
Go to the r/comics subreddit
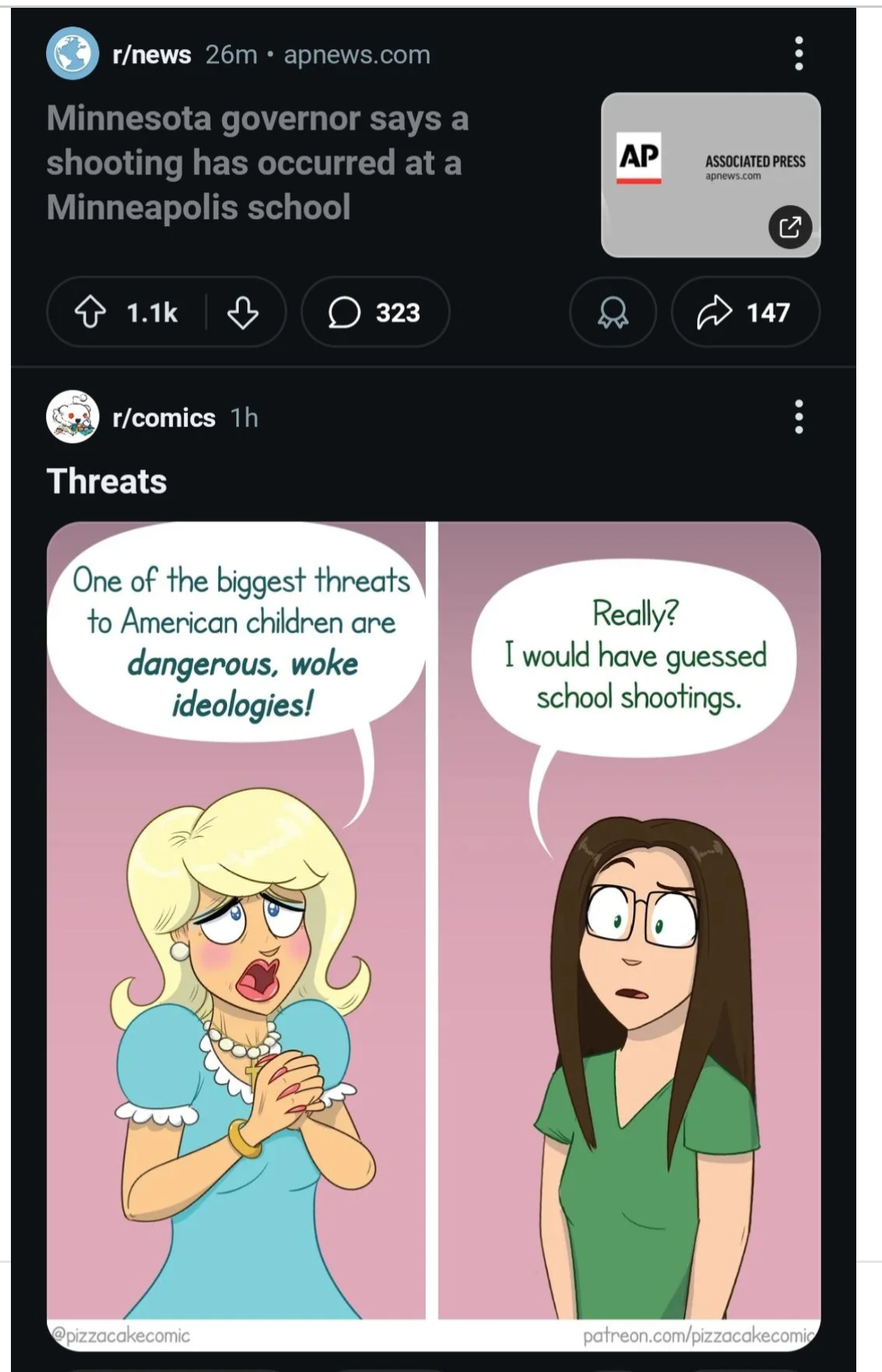coord(164,418)
